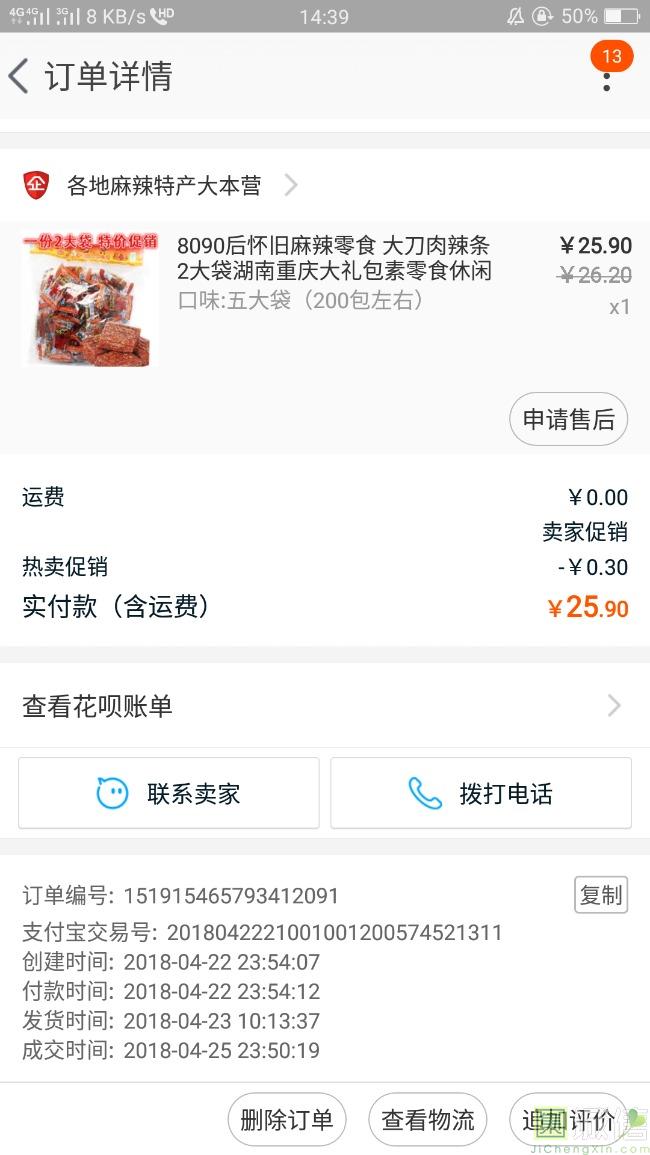
Task: Go back from order details
Action: tap(20, 76)
